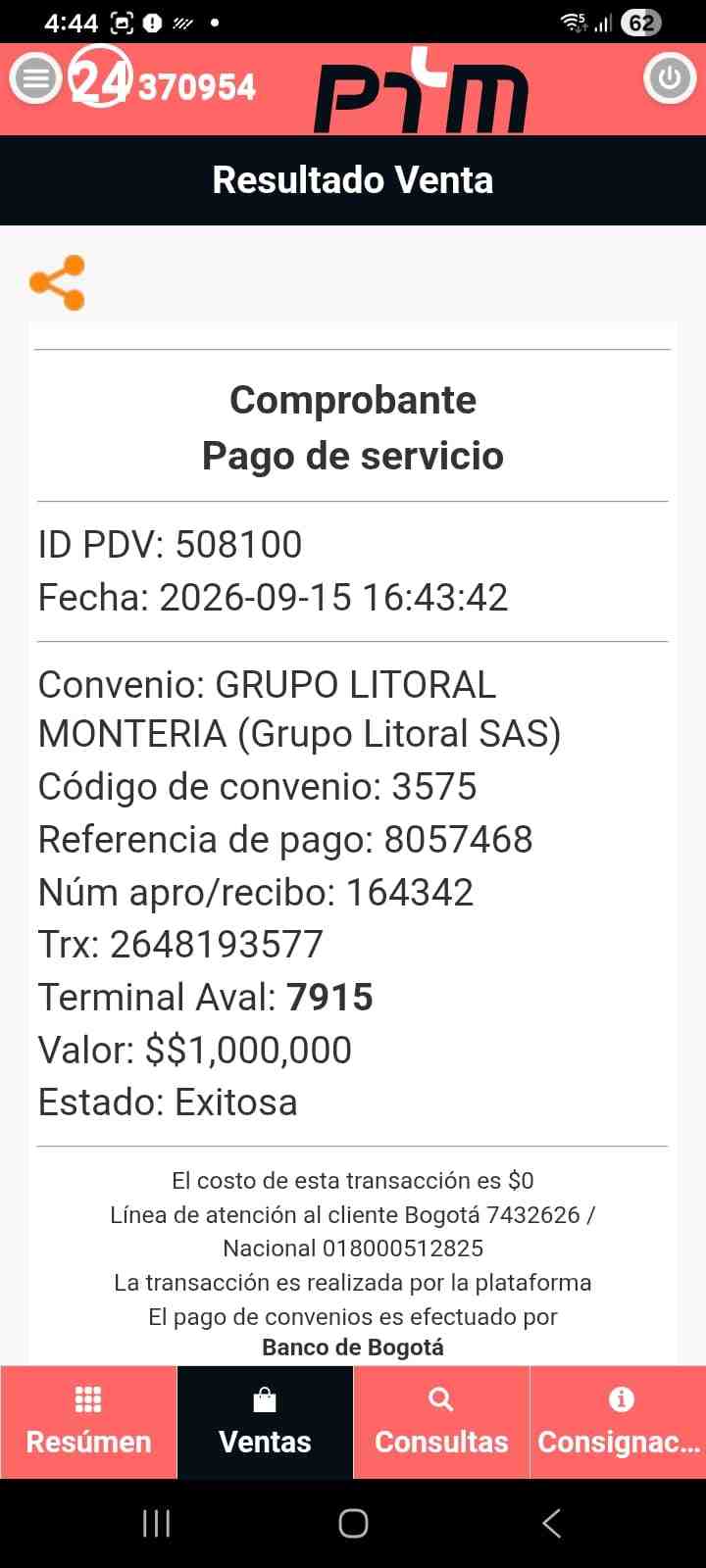706x1568 pixels.
Task: Go to the Consultas tab
Action: point(441,1422)
